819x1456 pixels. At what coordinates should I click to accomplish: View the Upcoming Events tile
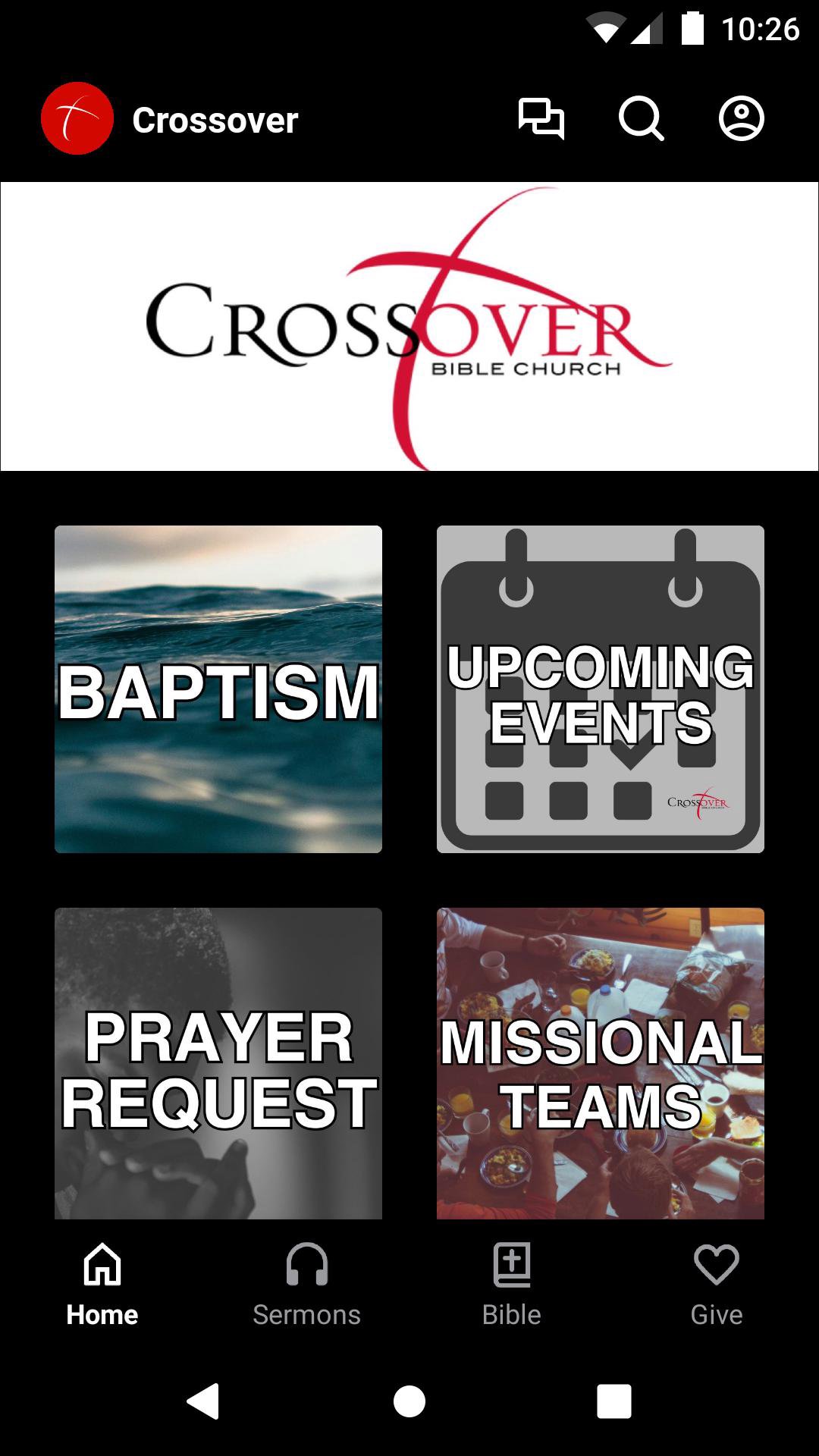point(601,689)
